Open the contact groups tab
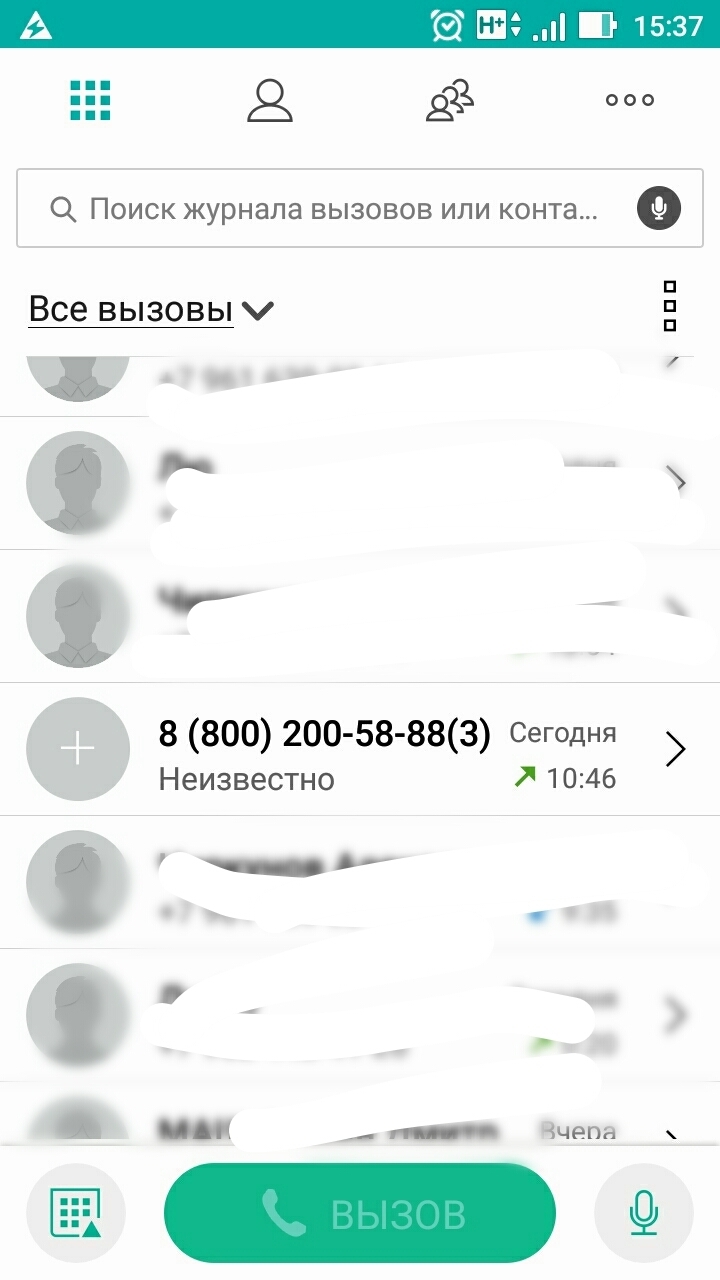Viewport: 720px width, 1280px height. [x=449, y=100]
